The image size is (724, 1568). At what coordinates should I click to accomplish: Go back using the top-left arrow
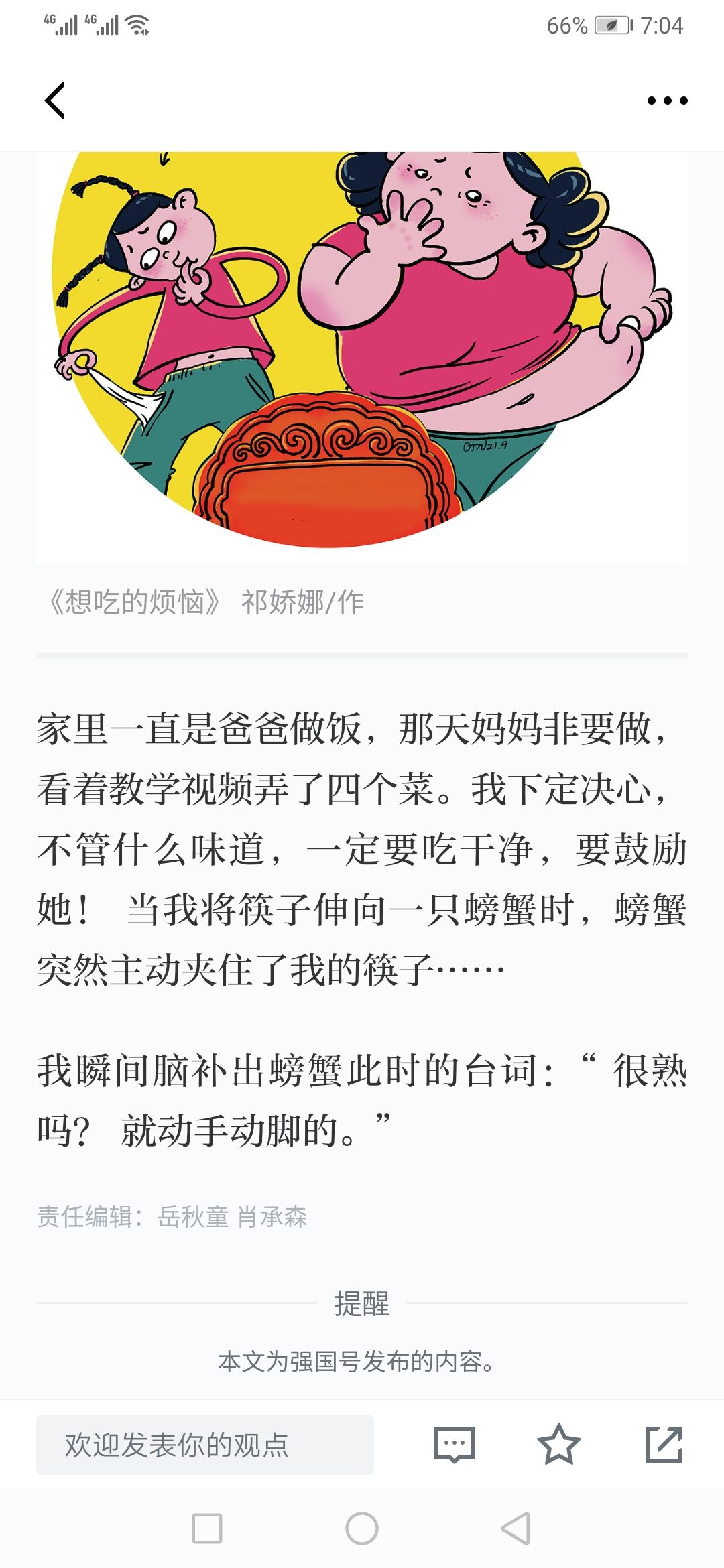click(x=55, y=101)
